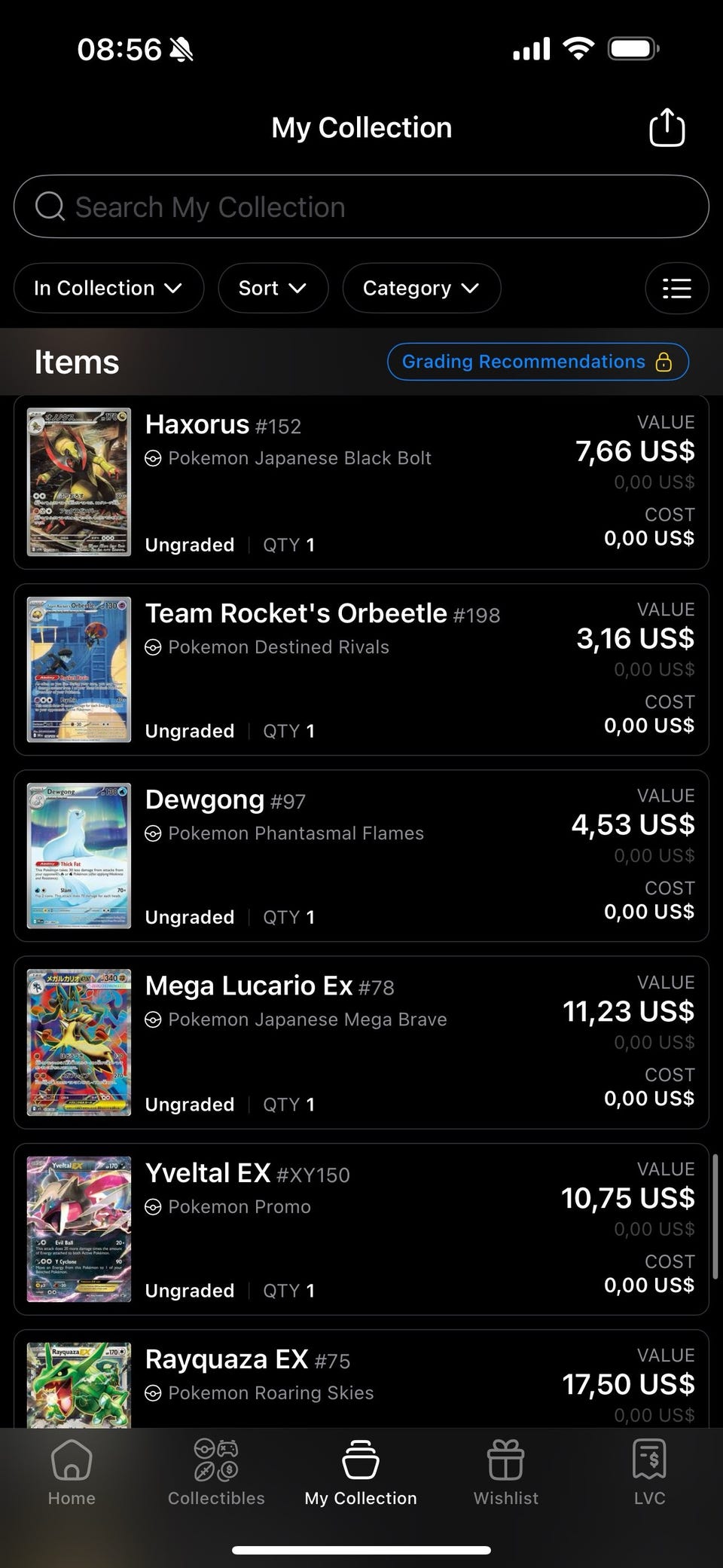
Task: Share the collection via the export icon
Action: (x=667, y=127)
